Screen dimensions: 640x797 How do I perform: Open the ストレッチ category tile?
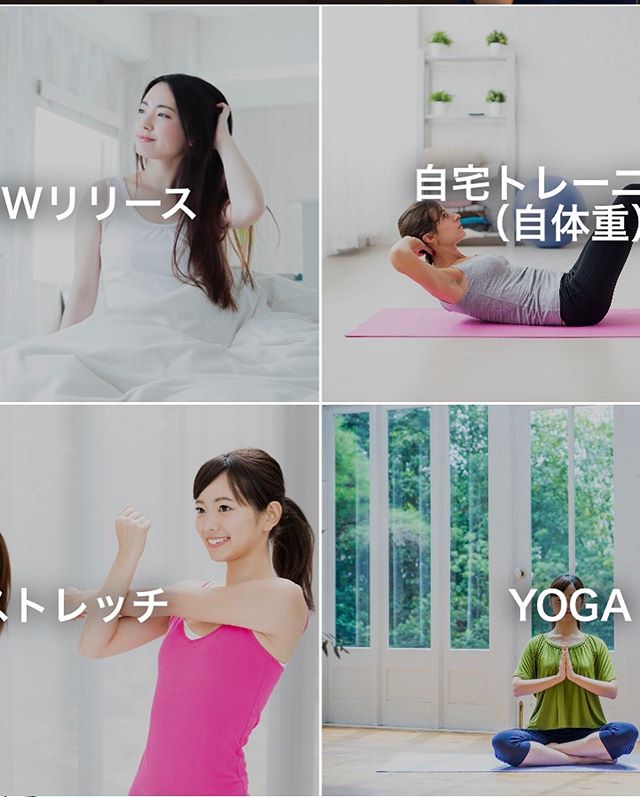(x=159, y=600)
